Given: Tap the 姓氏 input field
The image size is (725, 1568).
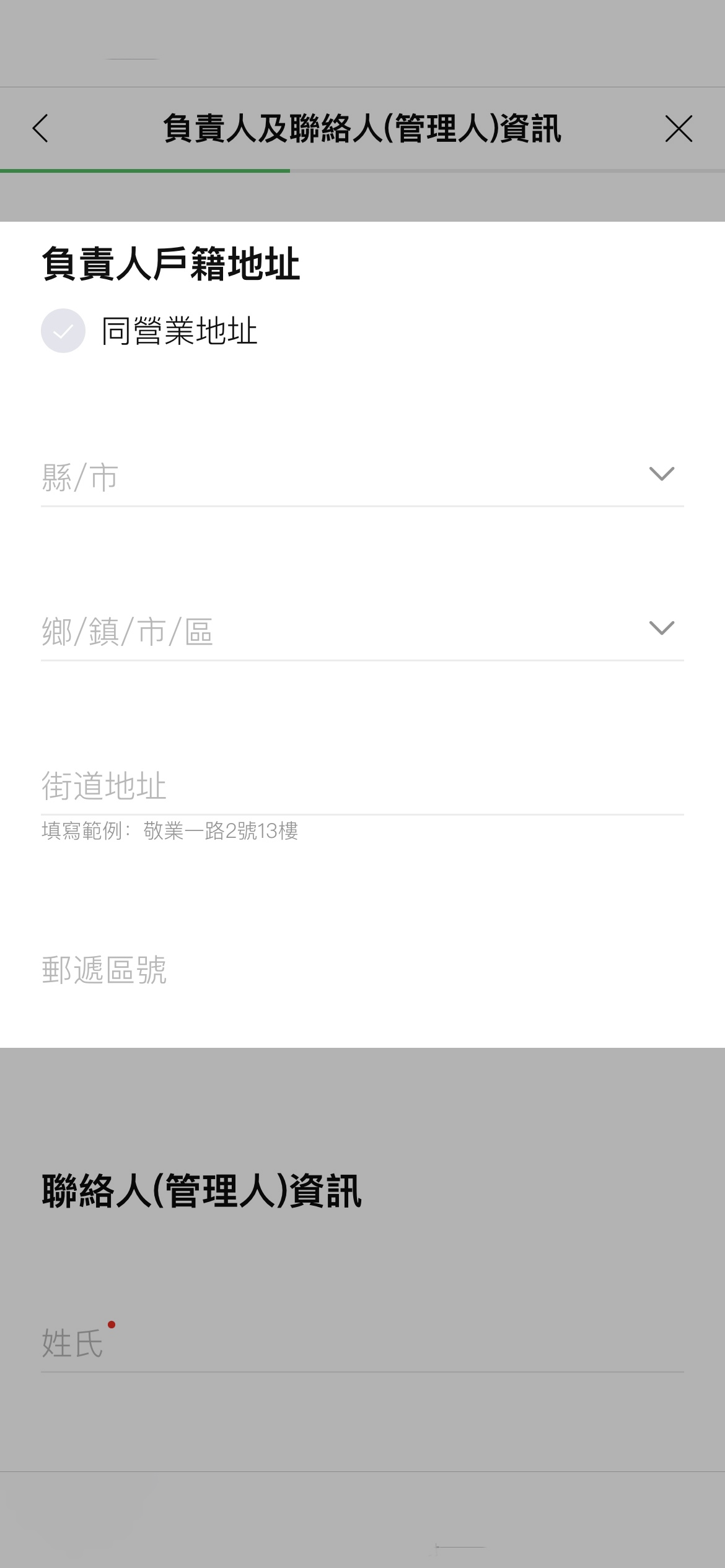Looking at the screenshot, I should (x=362, y=1344).
